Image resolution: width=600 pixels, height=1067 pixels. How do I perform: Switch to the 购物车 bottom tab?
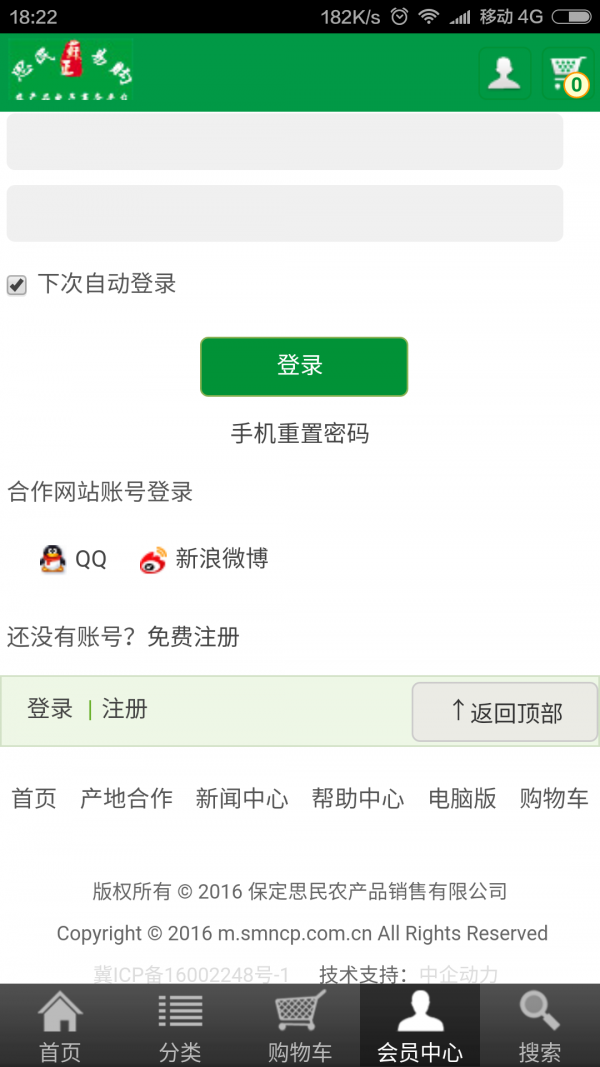point(300,1027)
